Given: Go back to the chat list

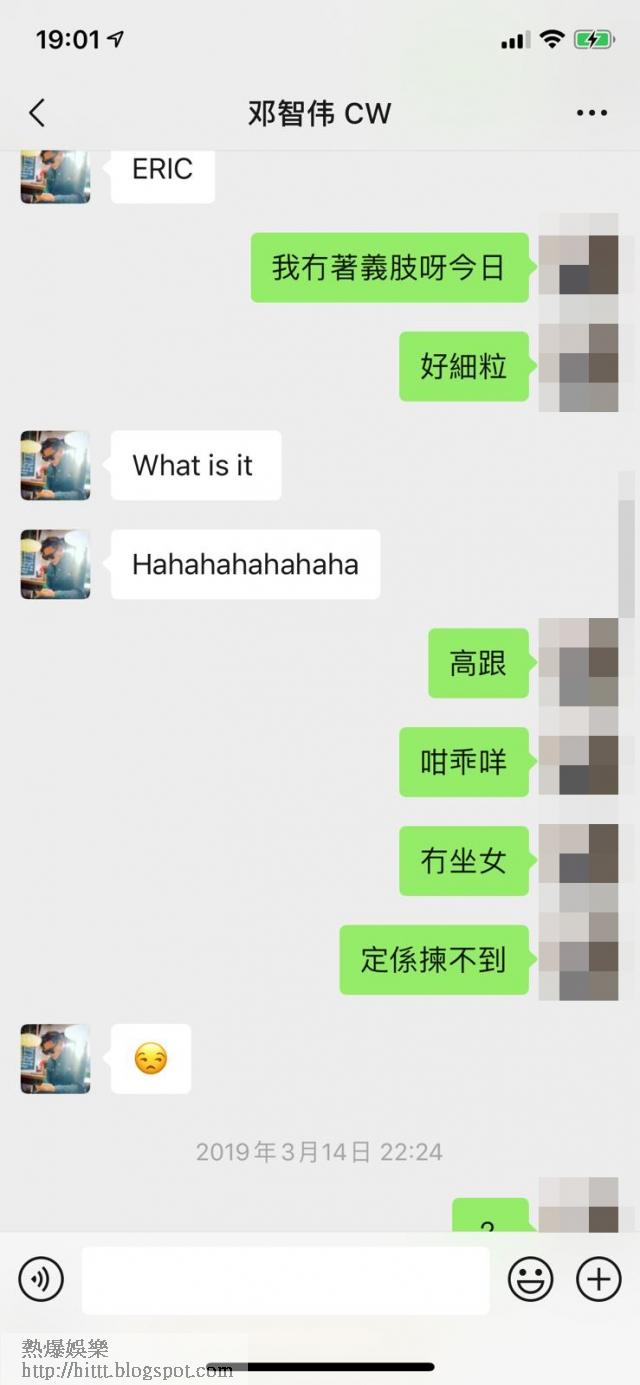Looking at the screenshot, I should coord(37,113).
